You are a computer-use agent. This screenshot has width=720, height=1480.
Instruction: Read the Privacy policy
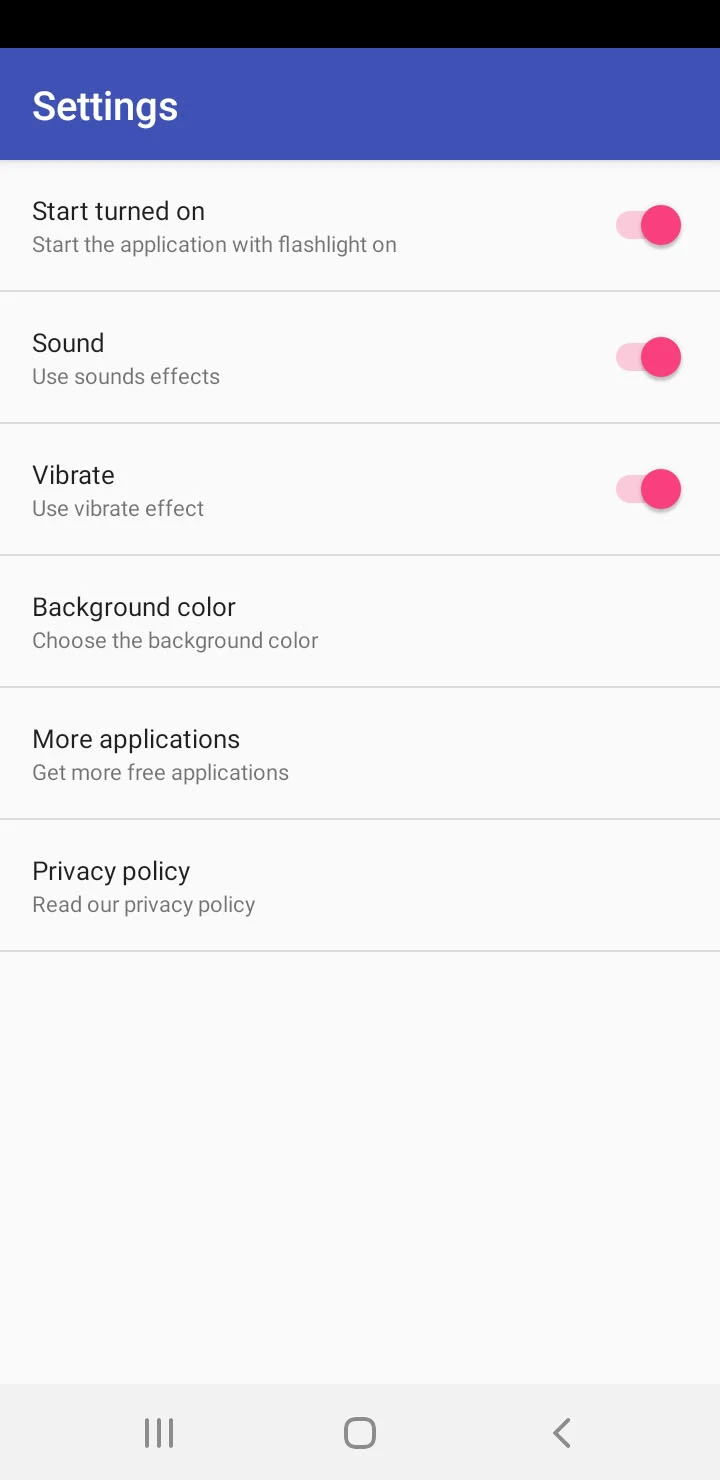[x=360, y=886]
